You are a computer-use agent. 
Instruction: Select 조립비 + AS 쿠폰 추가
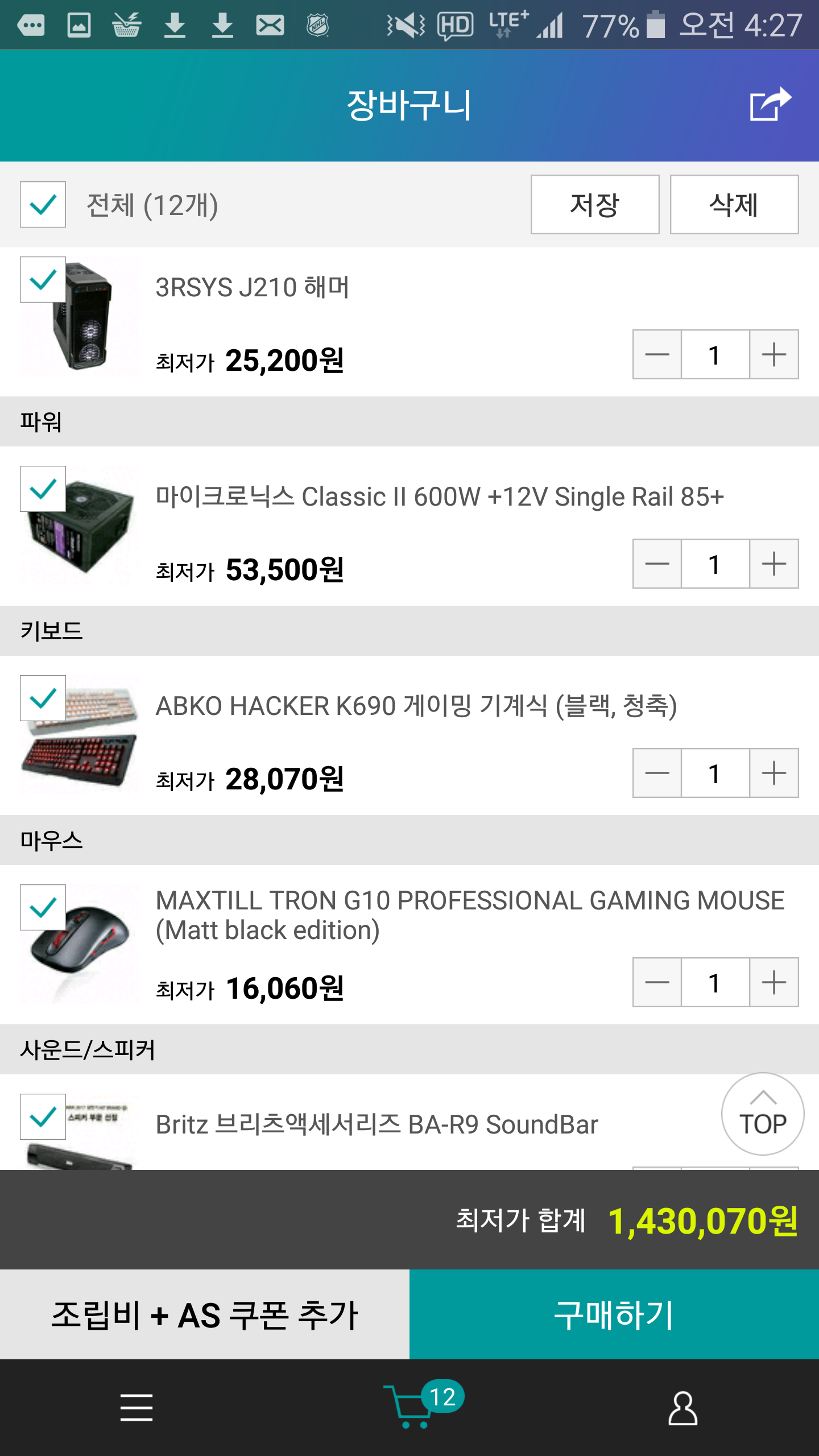(205, 1315)
